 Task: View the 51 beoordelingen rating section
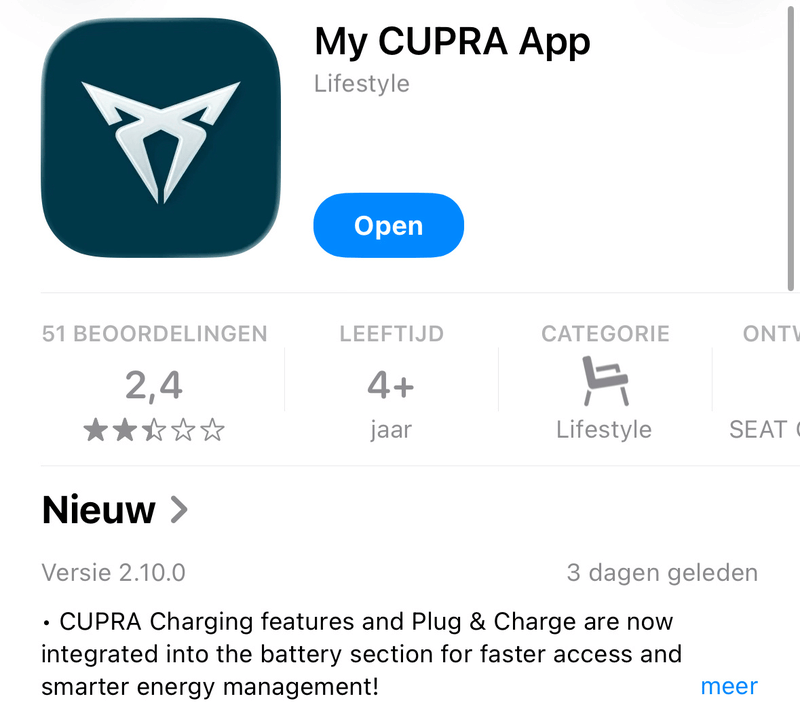tap(155, 384)
